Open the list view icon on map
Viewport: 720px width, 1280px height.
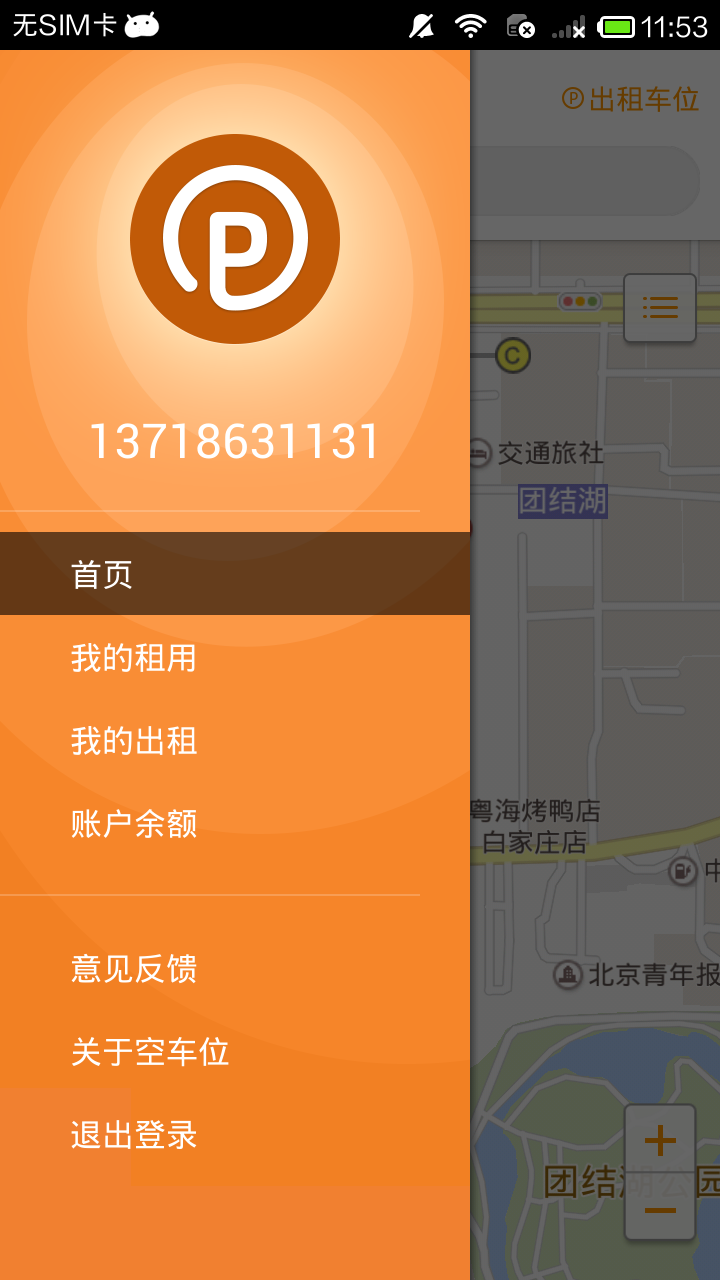click(660, 308)
